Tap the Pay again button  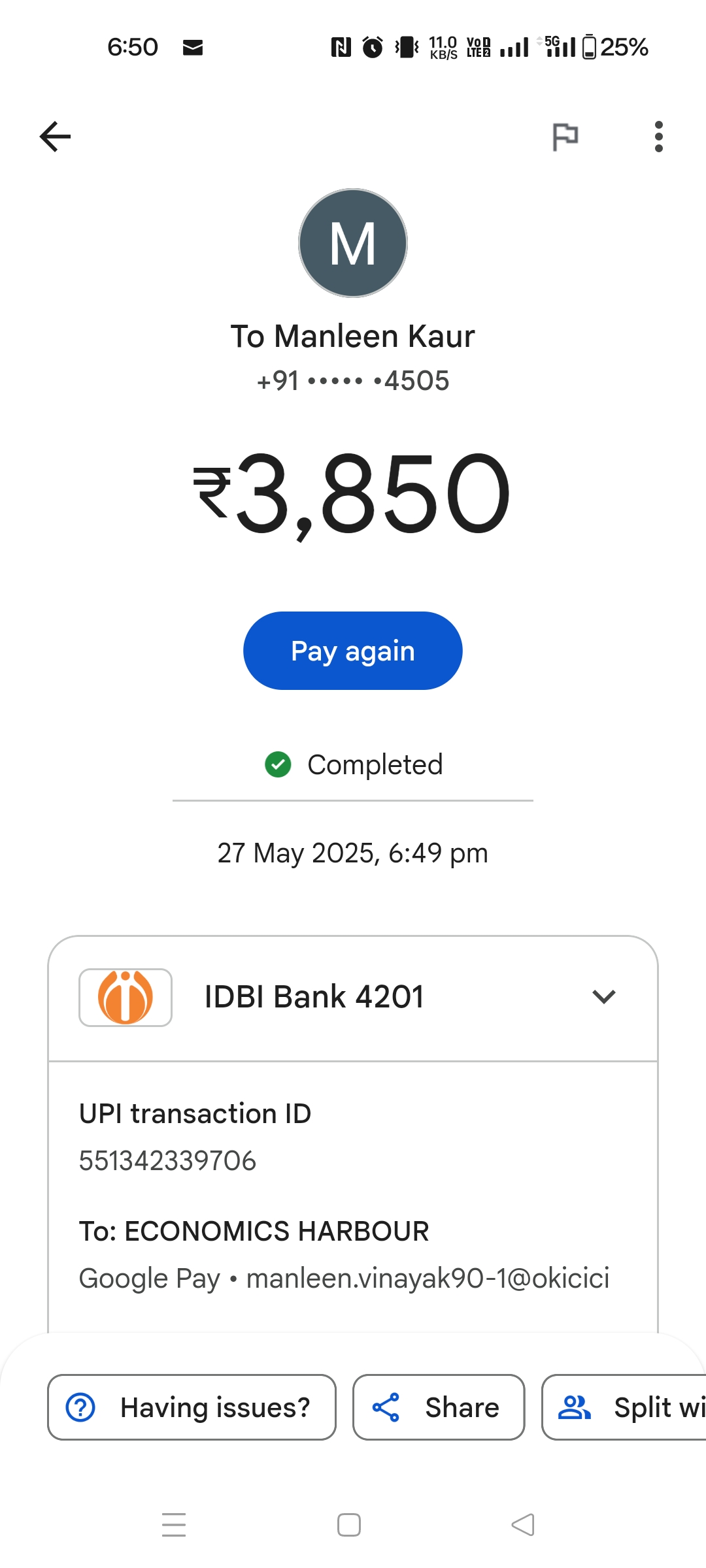click(353, 651)
